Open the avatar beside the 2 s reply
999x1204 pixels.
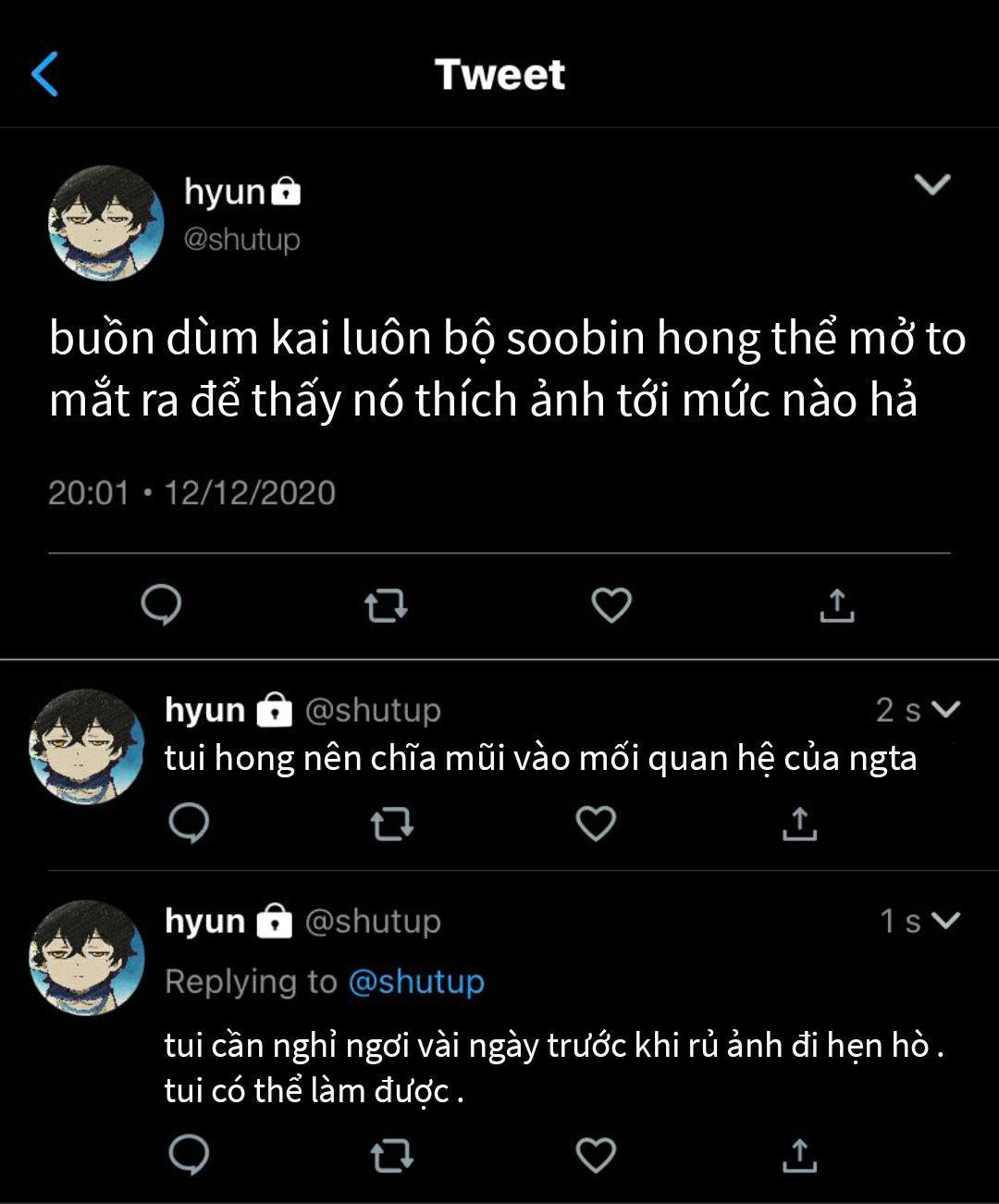click(87, 746)
